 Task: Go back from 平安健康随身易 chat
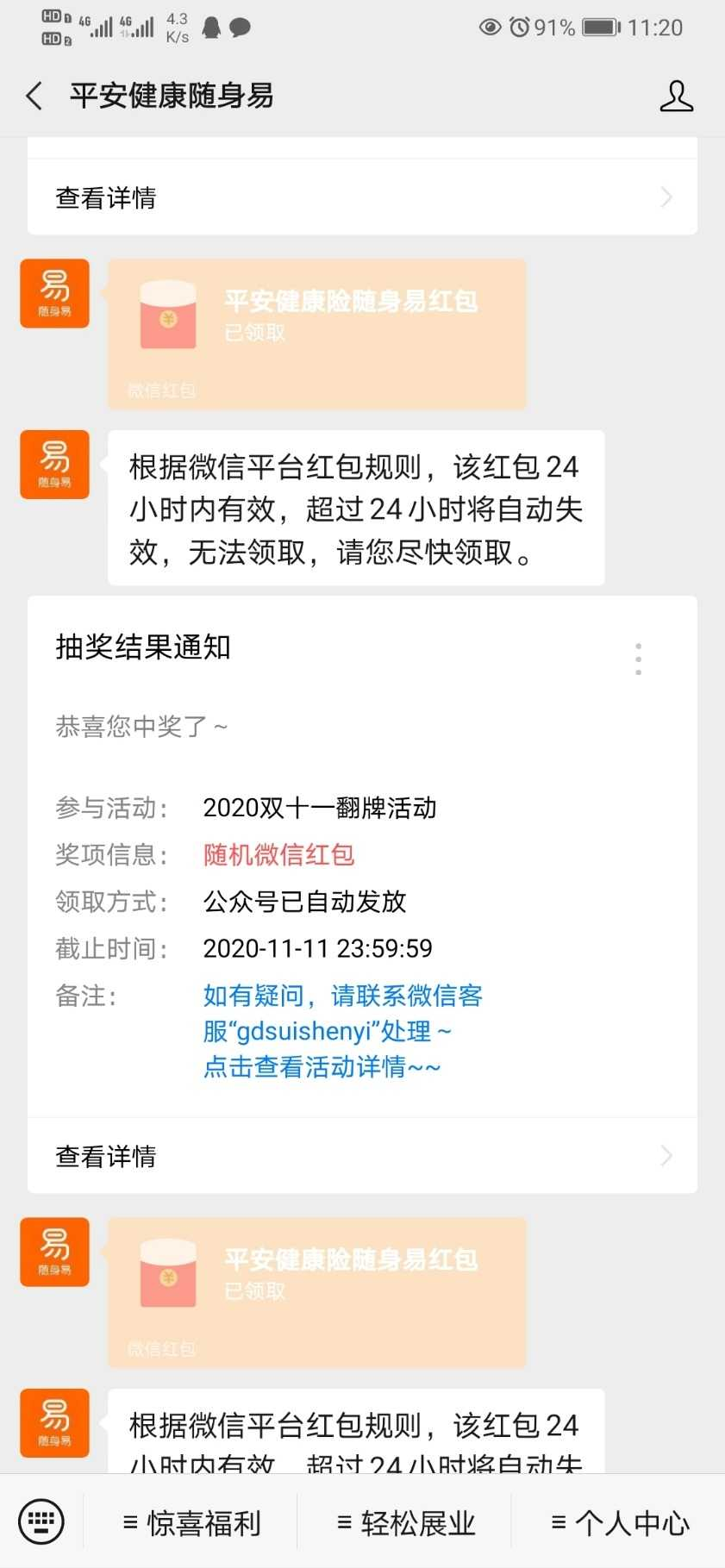pos(34,96)
